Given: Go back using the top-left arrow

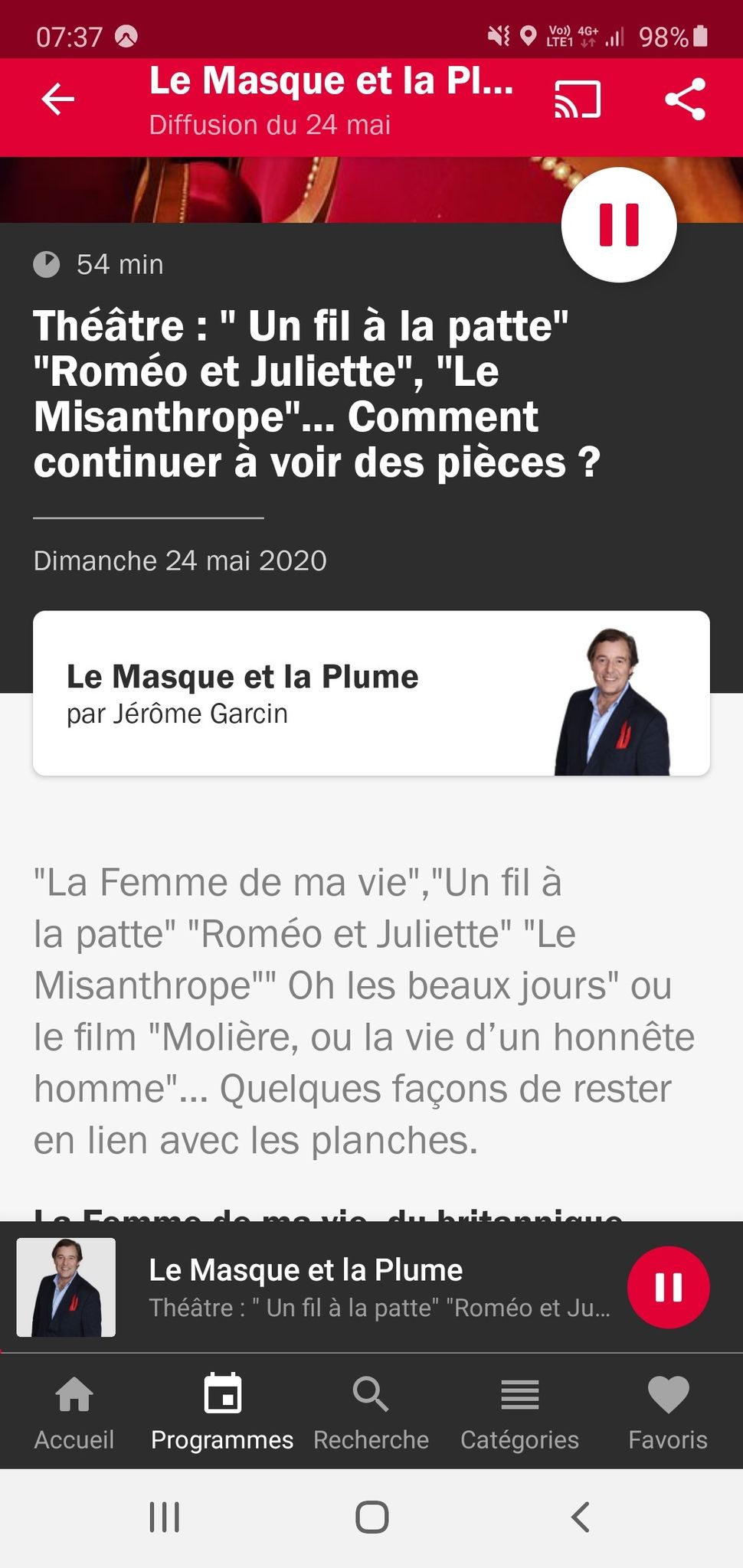Looking at the screenshot, I should click(x=57, y=99).
